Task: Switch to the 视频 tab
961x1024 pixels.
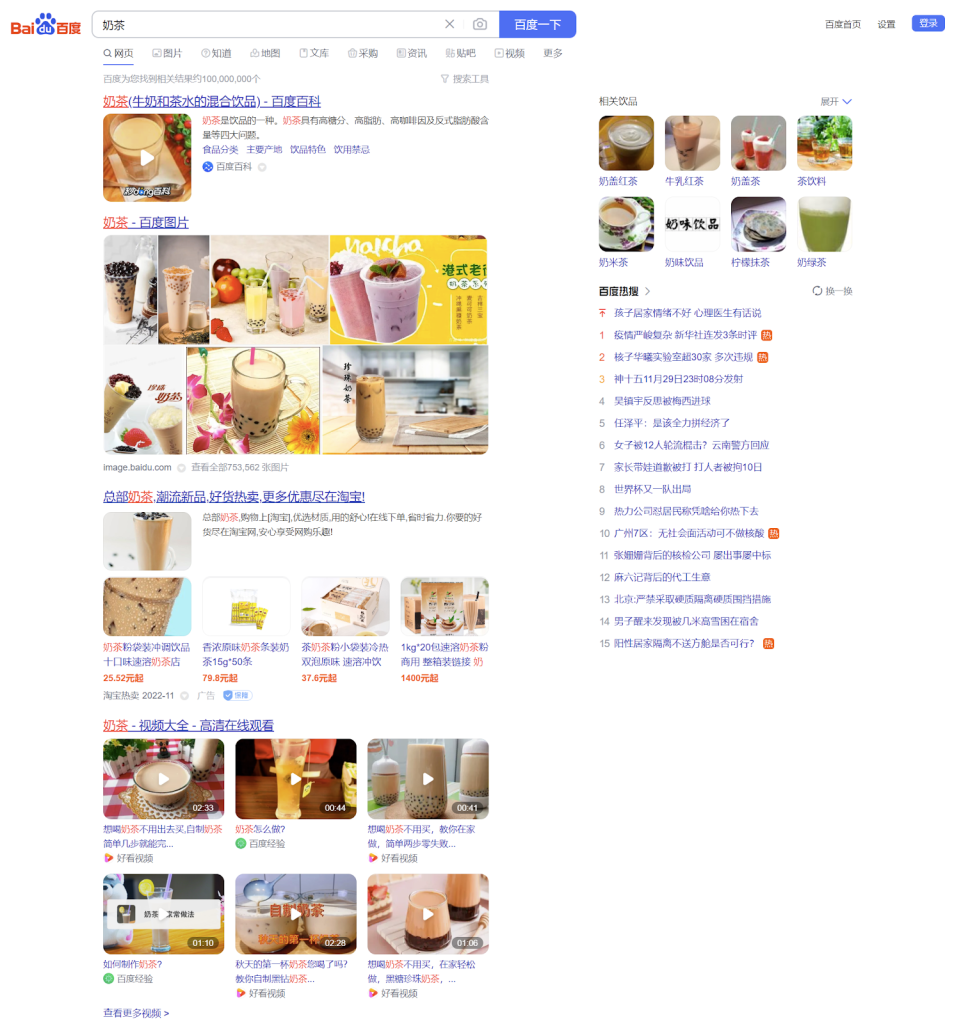Action: 509,53
